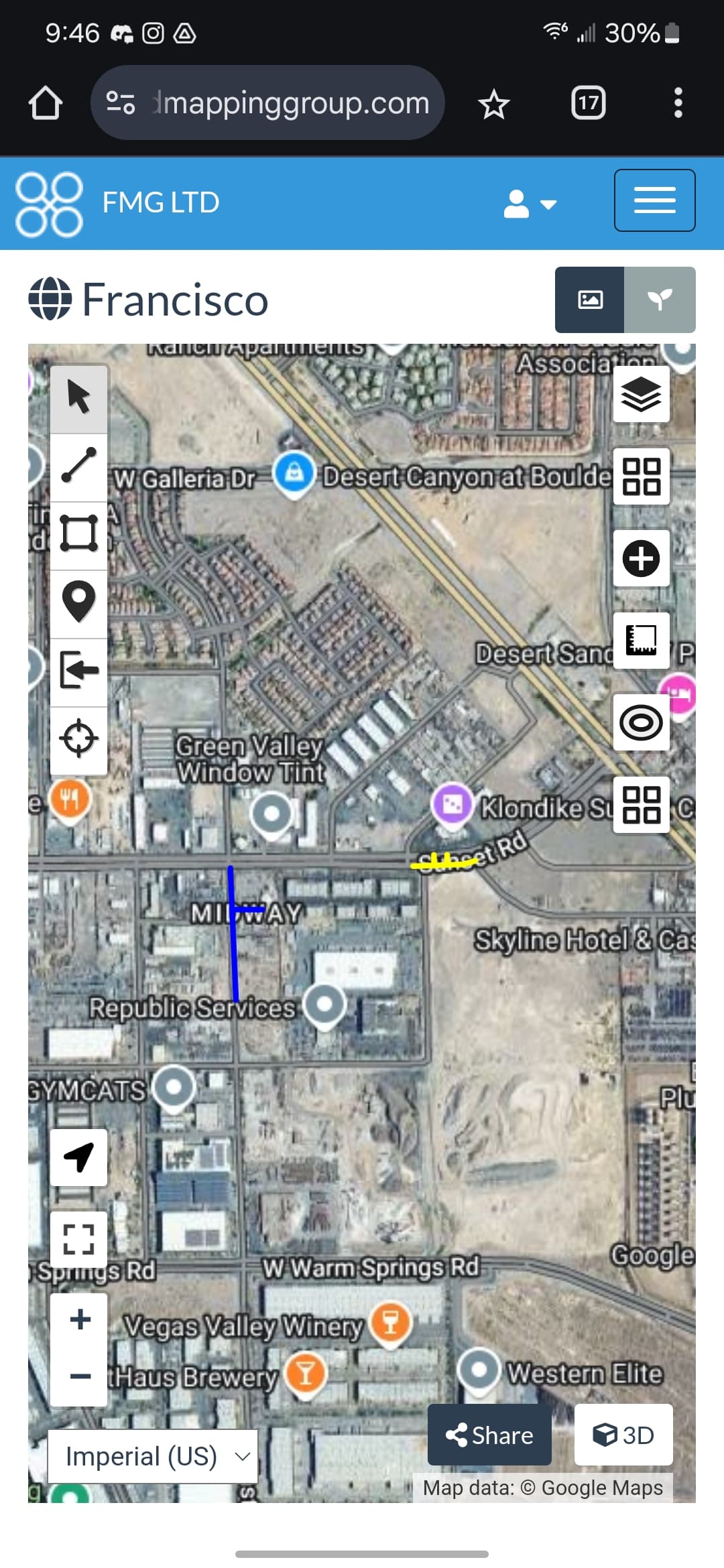Switch map to 3D mode
Viewport: 724px width, 1568px height.
623,1435
